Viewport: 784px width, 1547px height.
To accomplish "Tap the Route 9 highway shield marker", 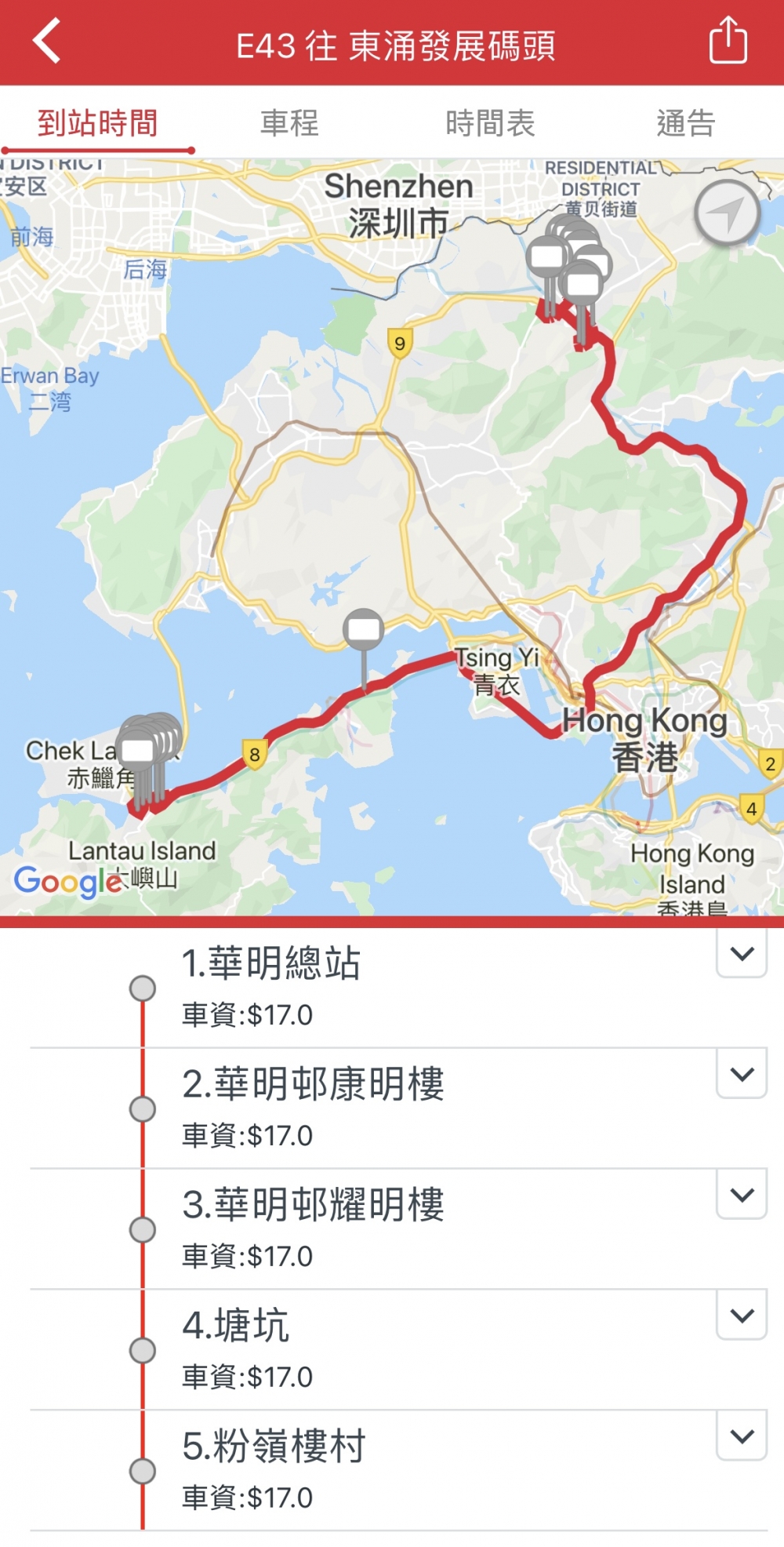I will [400, 343].
